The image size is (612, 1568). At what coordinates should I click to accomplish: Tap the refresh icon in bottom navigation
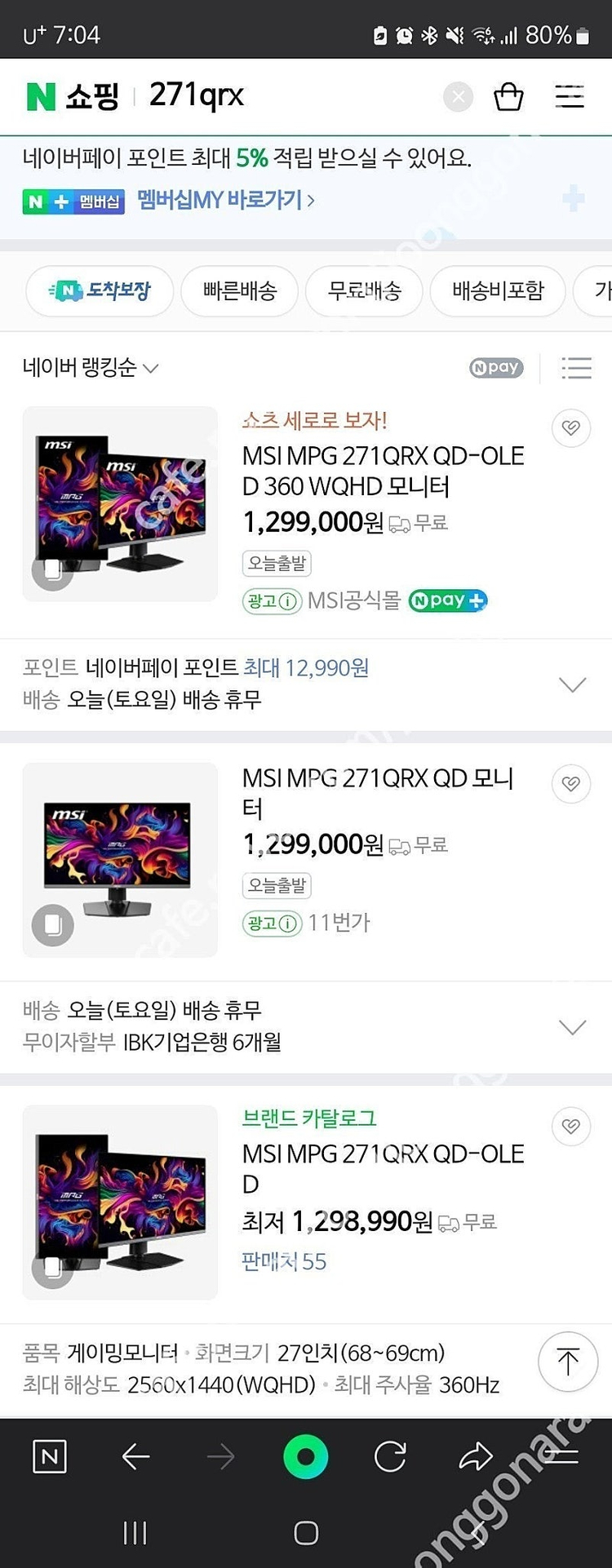click(390, 1455)
